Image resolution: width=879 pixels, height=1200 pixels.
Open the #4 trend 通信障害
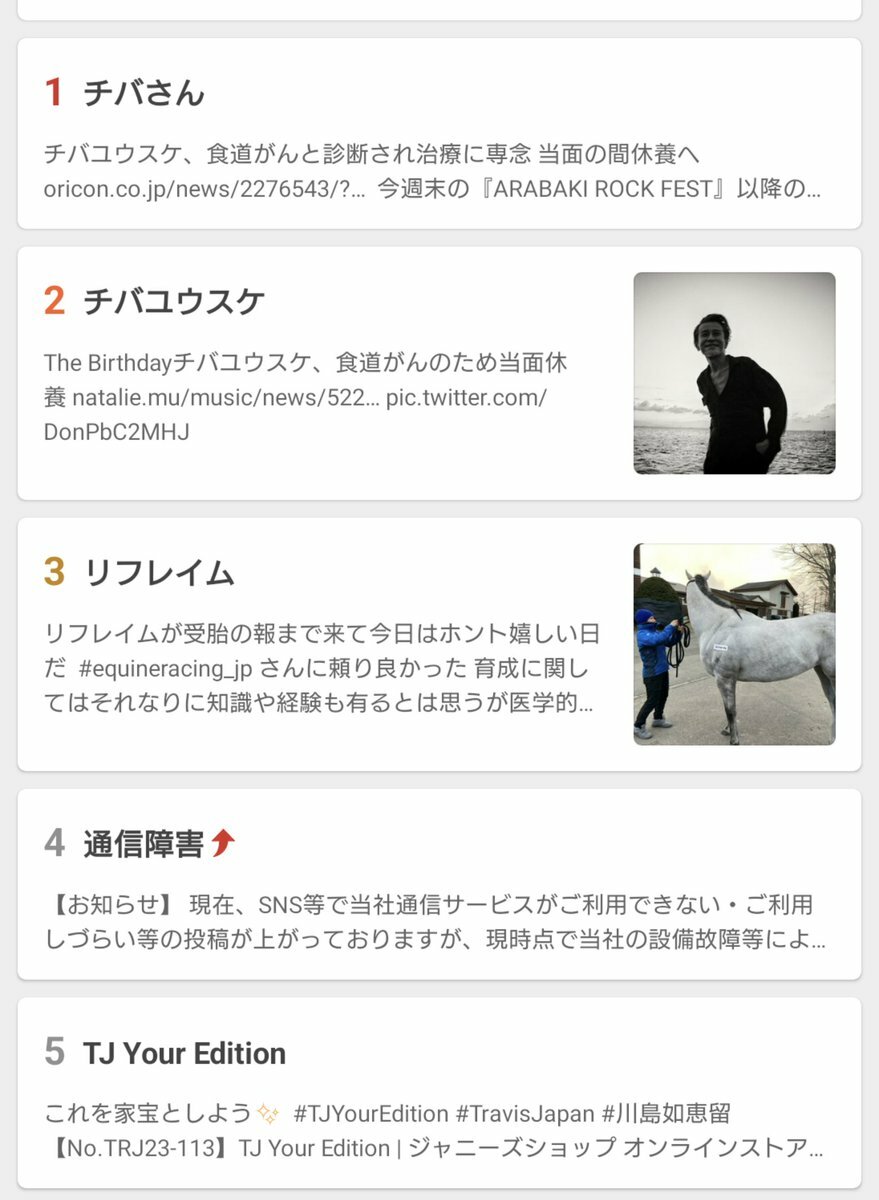144,844
